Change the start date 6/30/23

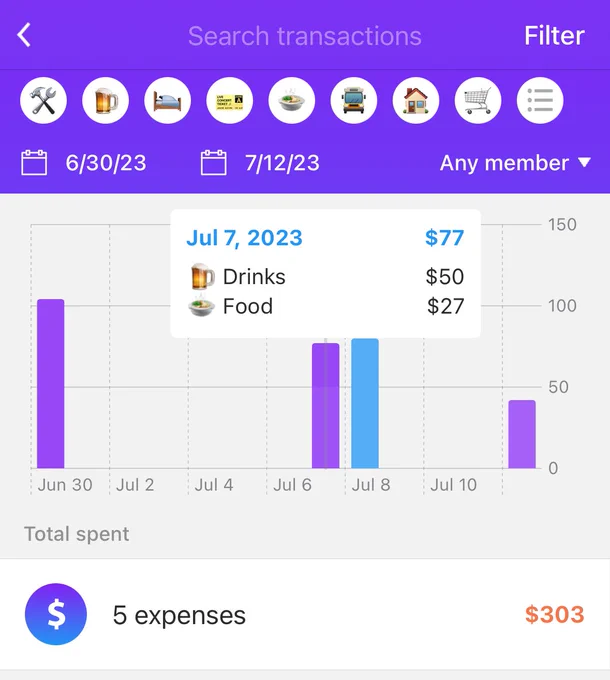(84, 163)
